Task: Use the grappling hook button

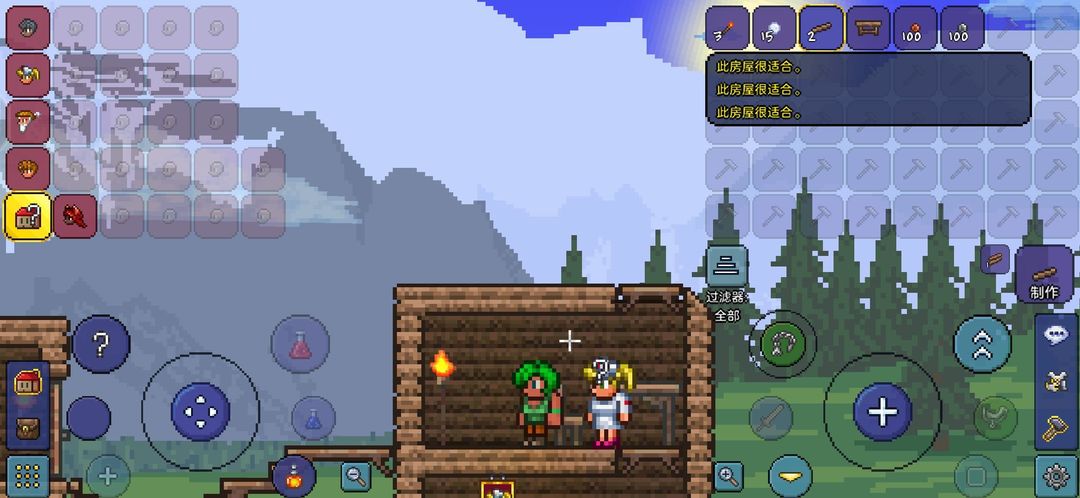Action: click(782, 344)
